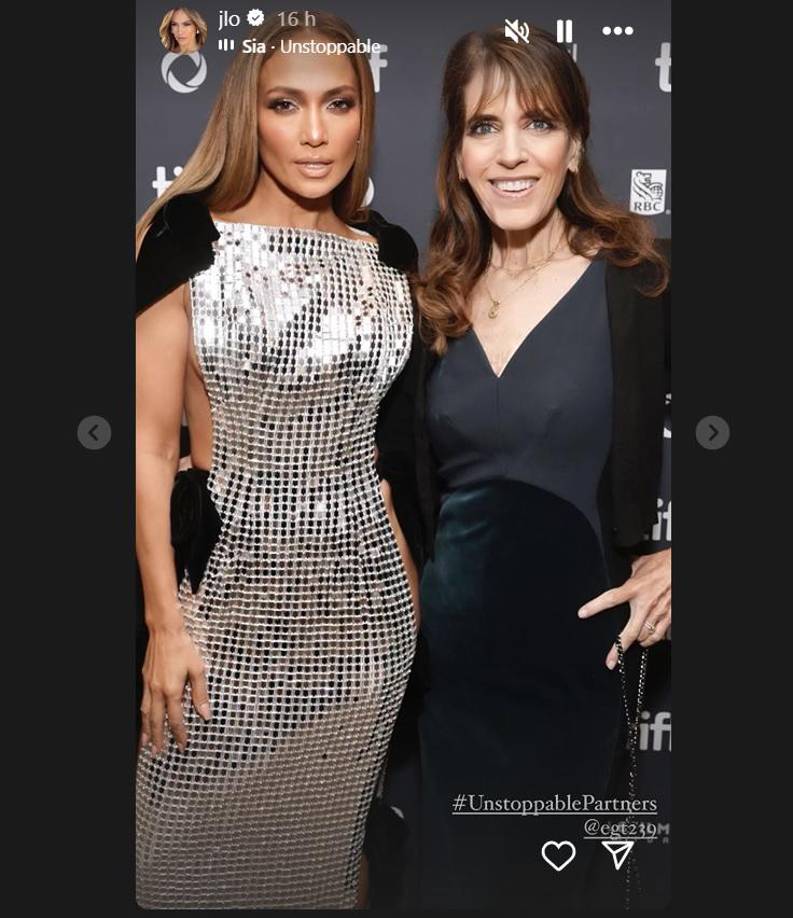Like this story with the heart

558,855
